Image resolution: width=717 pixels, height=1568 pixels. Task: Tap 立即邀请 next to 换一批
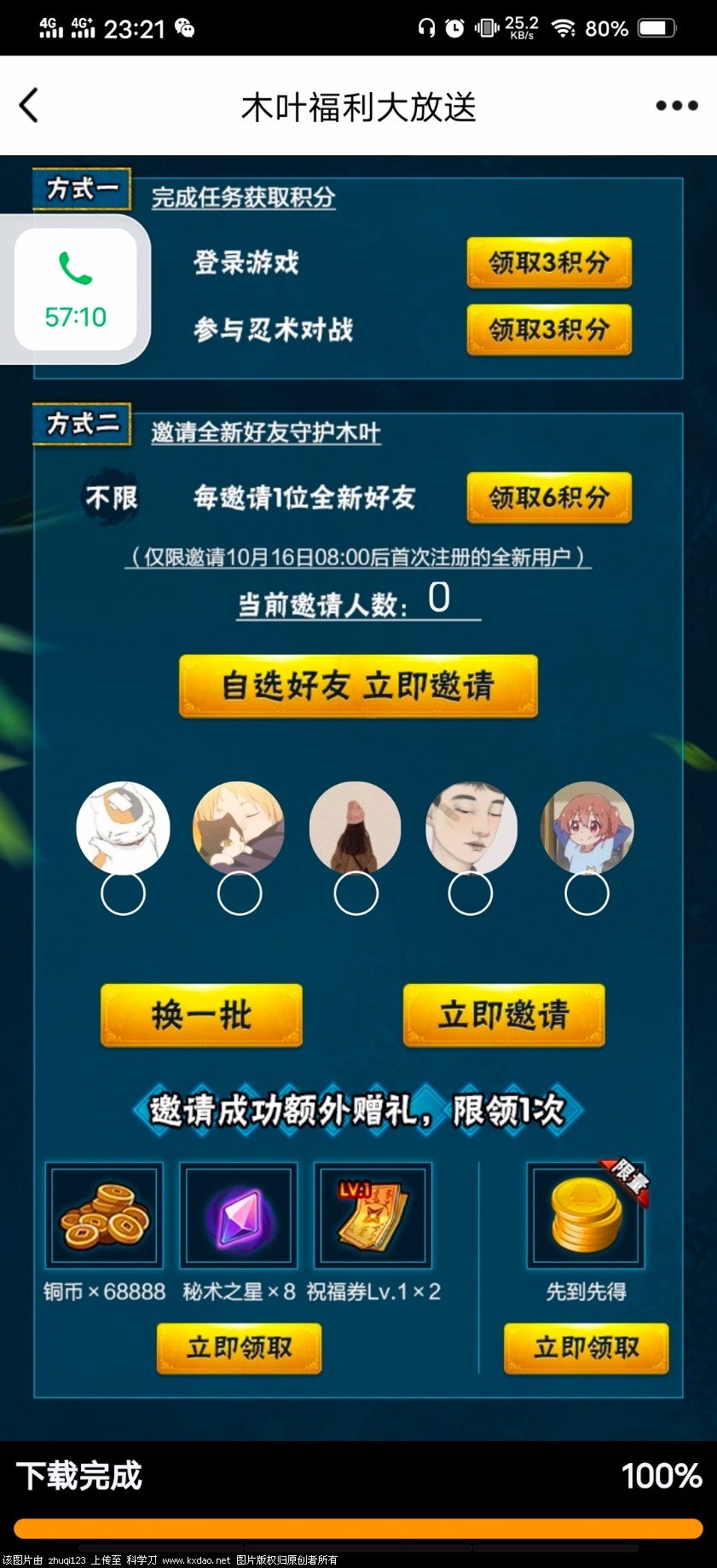coord(503,1015)
